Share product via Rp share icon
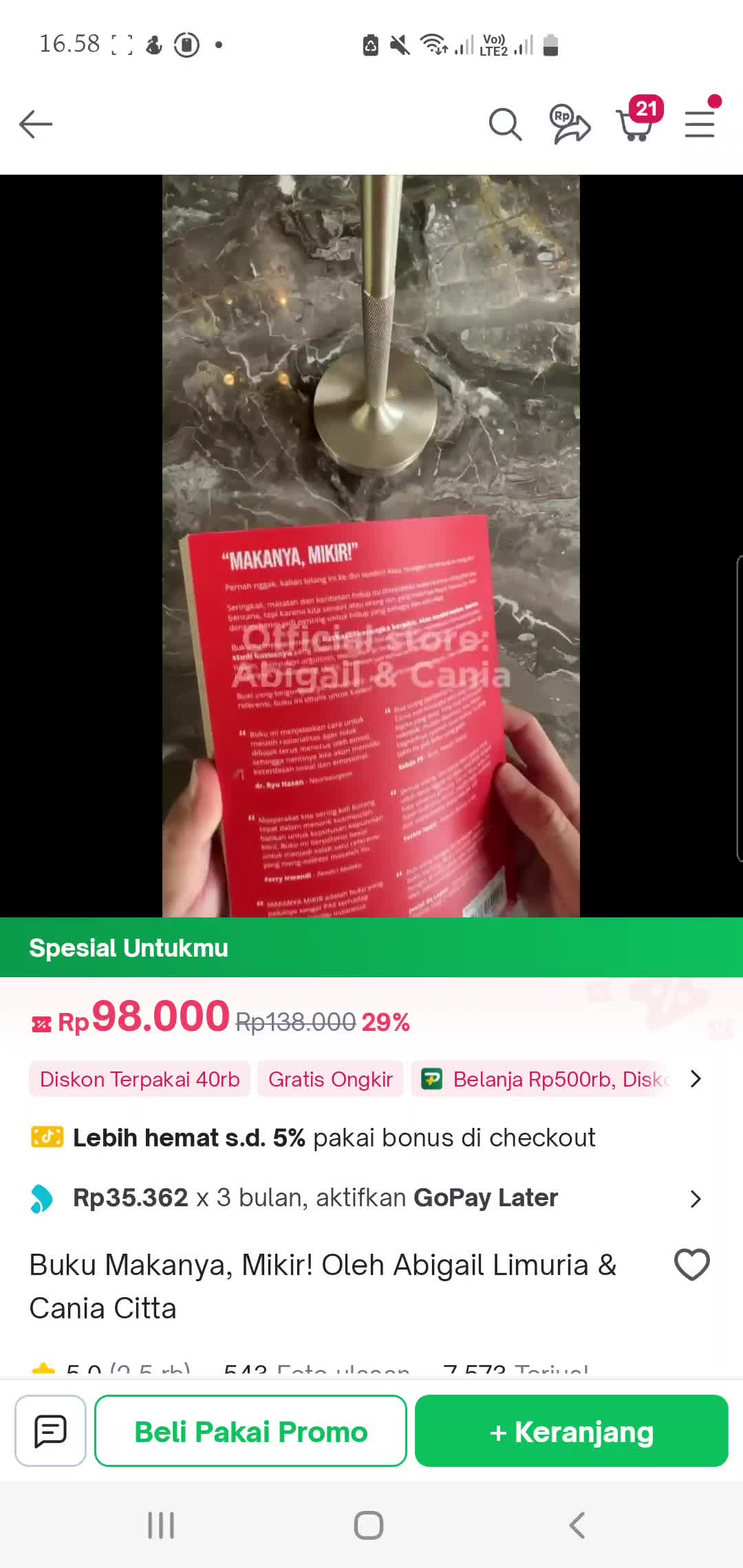The image size is (743, 1568). [570, 124]
